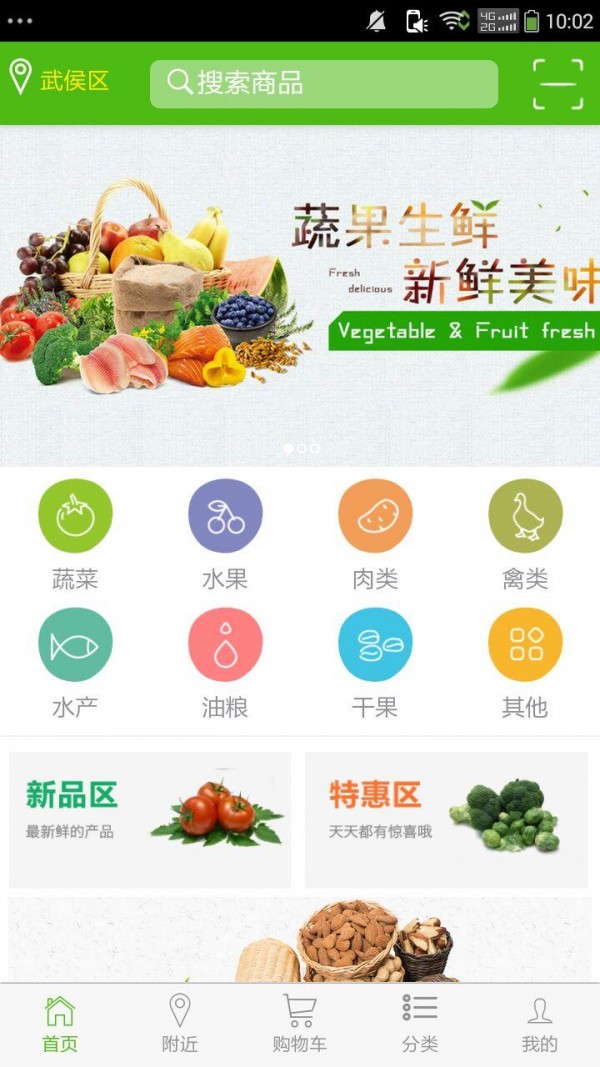This screenshot has height=1067, width=600.
Task: Switch to the 附近 tab
Action: click(180, 1024)
